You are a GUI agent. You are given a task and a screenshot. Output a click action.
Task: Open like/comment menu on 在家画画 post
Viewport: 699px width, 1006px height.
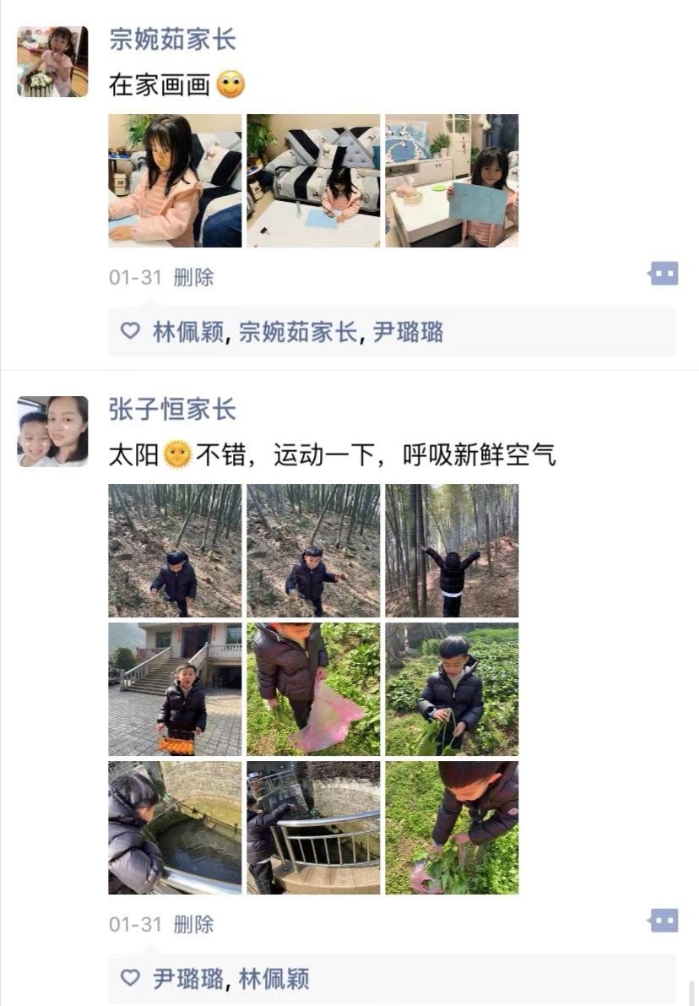[664, 274]
